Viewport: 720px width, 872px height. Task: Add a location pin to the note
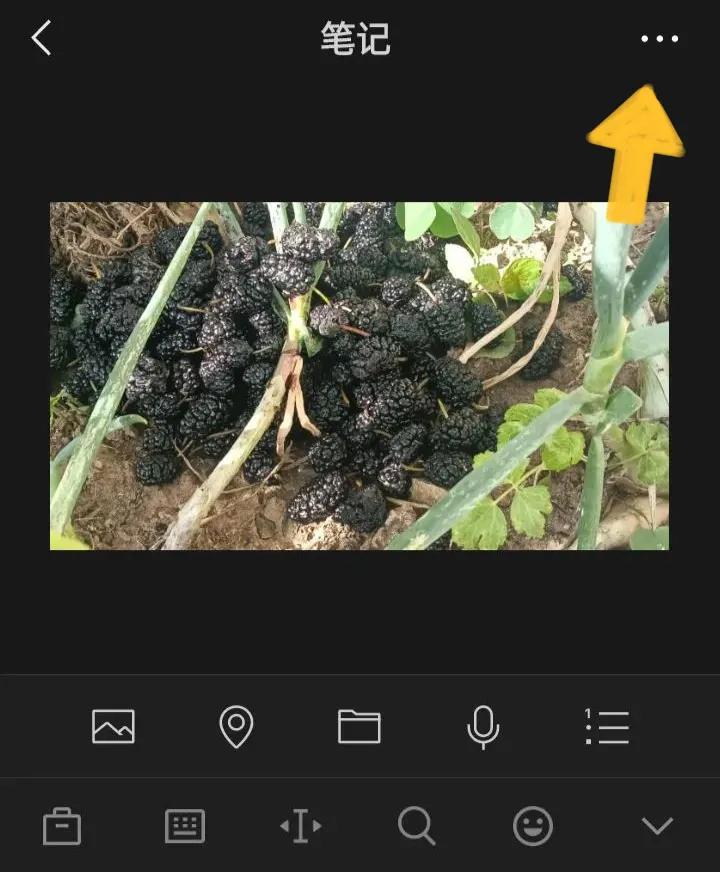pyautogui.click(x=236, y=726)
